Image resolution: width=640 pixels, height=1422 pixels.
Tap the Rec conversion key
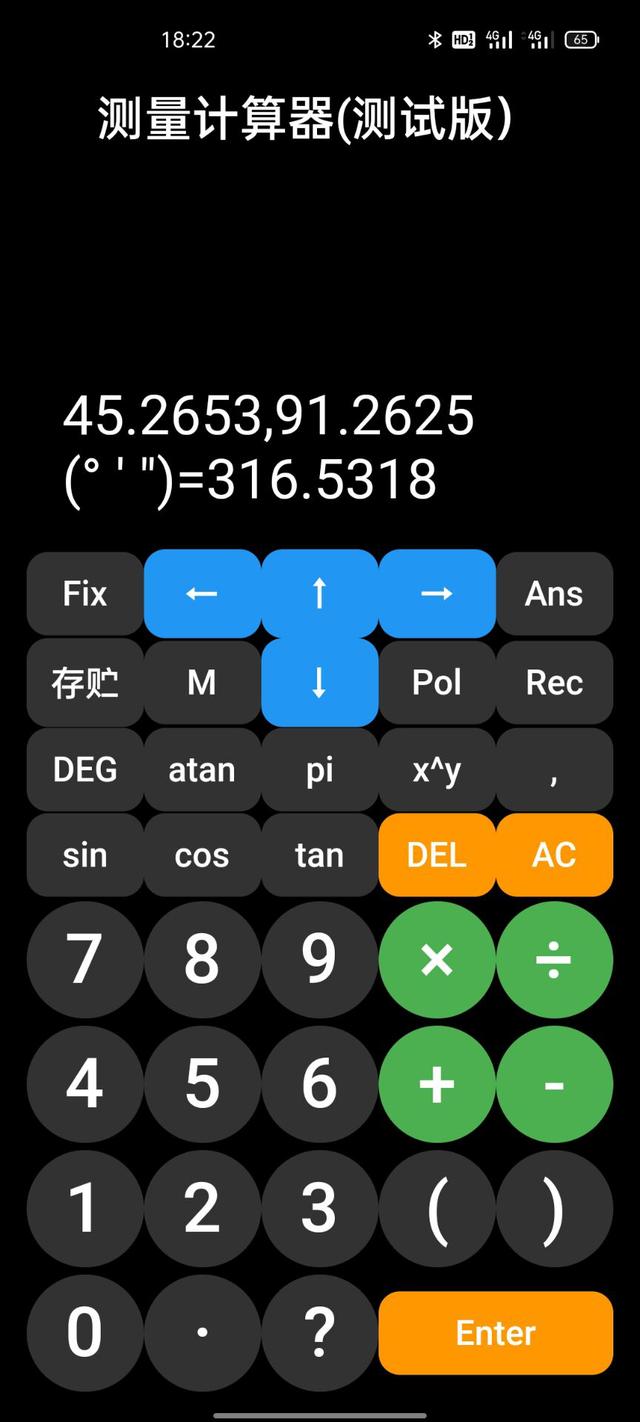click(x=554, y=683)
